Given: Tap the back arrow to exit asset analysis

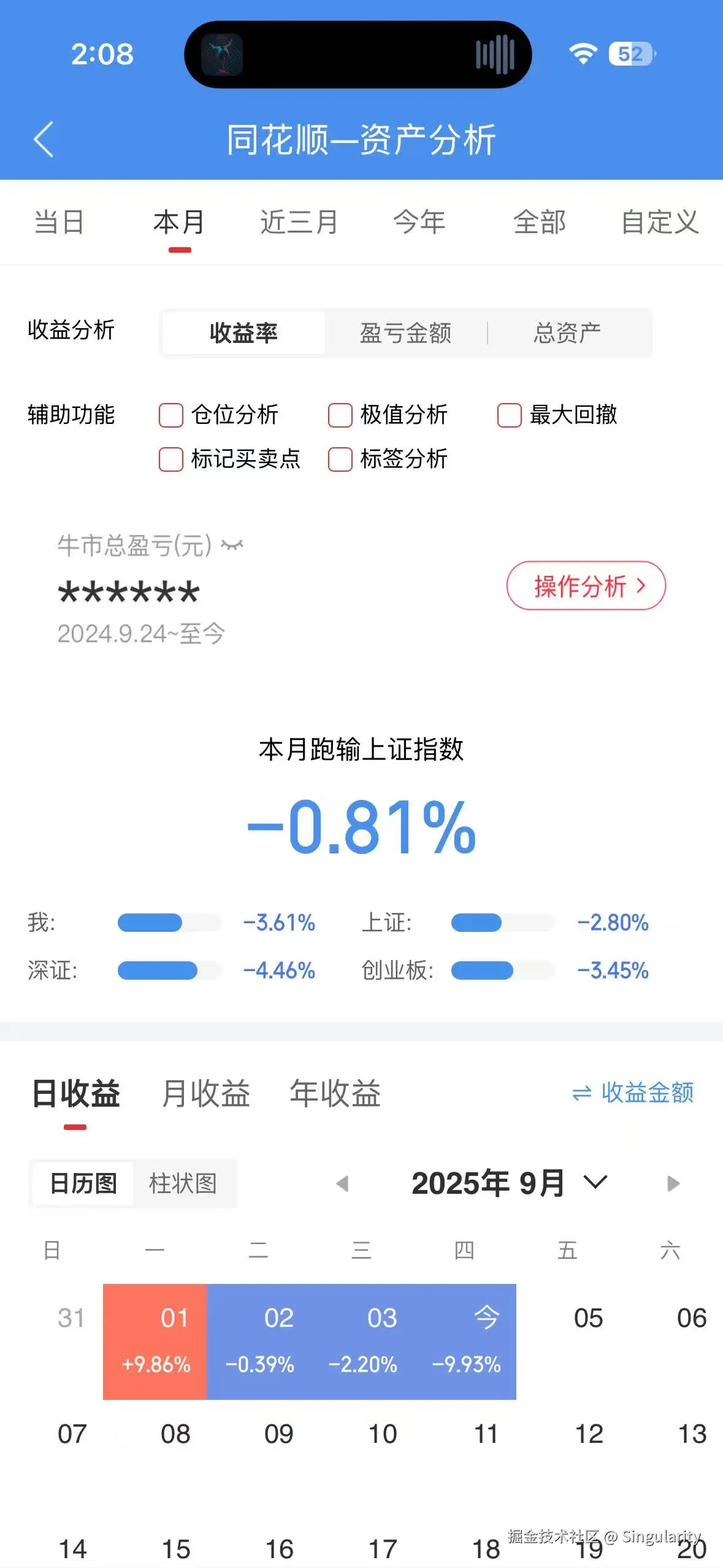Looking at the screenshot, I should point(43,140).
